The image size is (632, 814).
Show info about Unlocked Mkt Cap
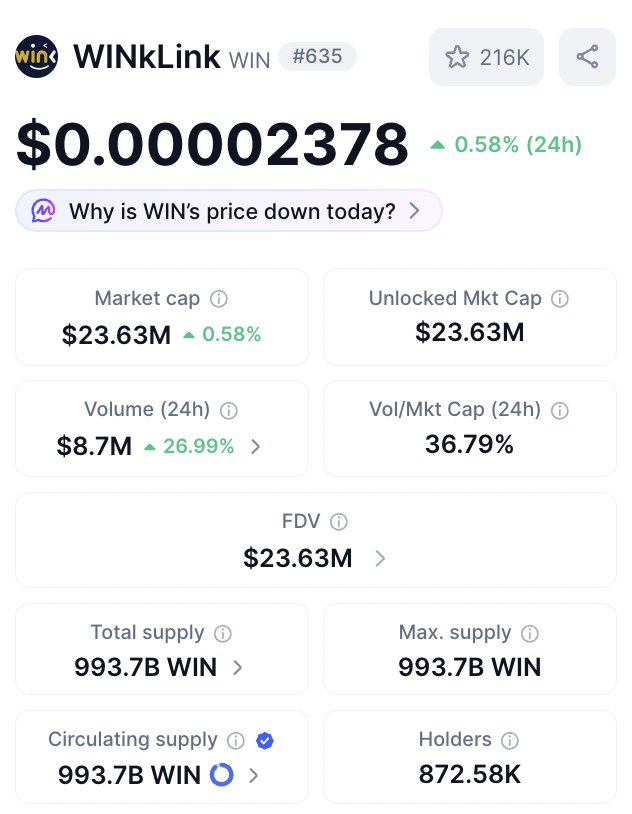click(560, 299)
